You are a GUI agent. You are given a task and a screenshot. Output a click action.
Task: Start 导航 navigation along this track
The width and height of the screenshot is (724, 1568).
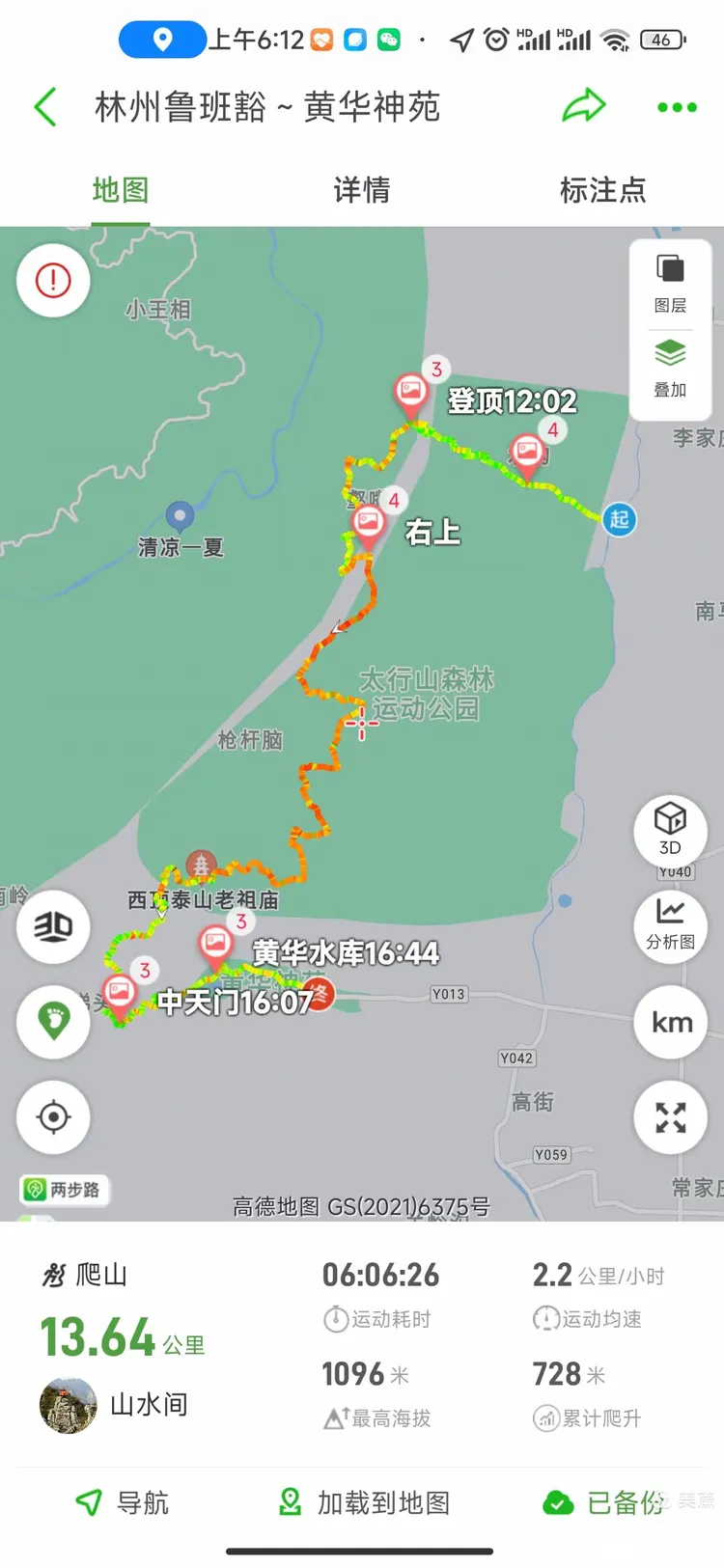tap(123, 1502)
